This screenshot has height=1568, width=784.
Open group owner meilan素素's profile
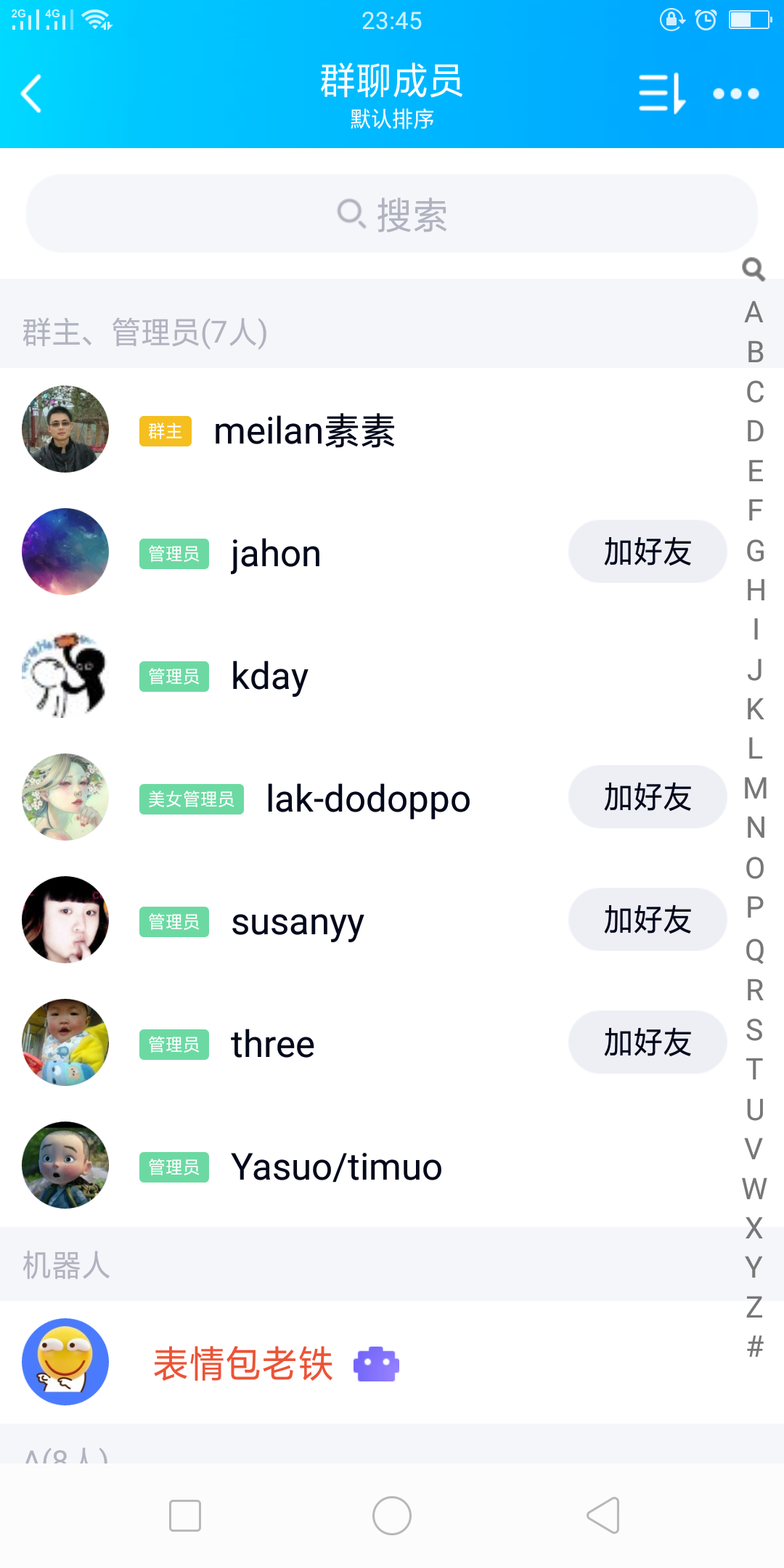[x=303, y=430]
